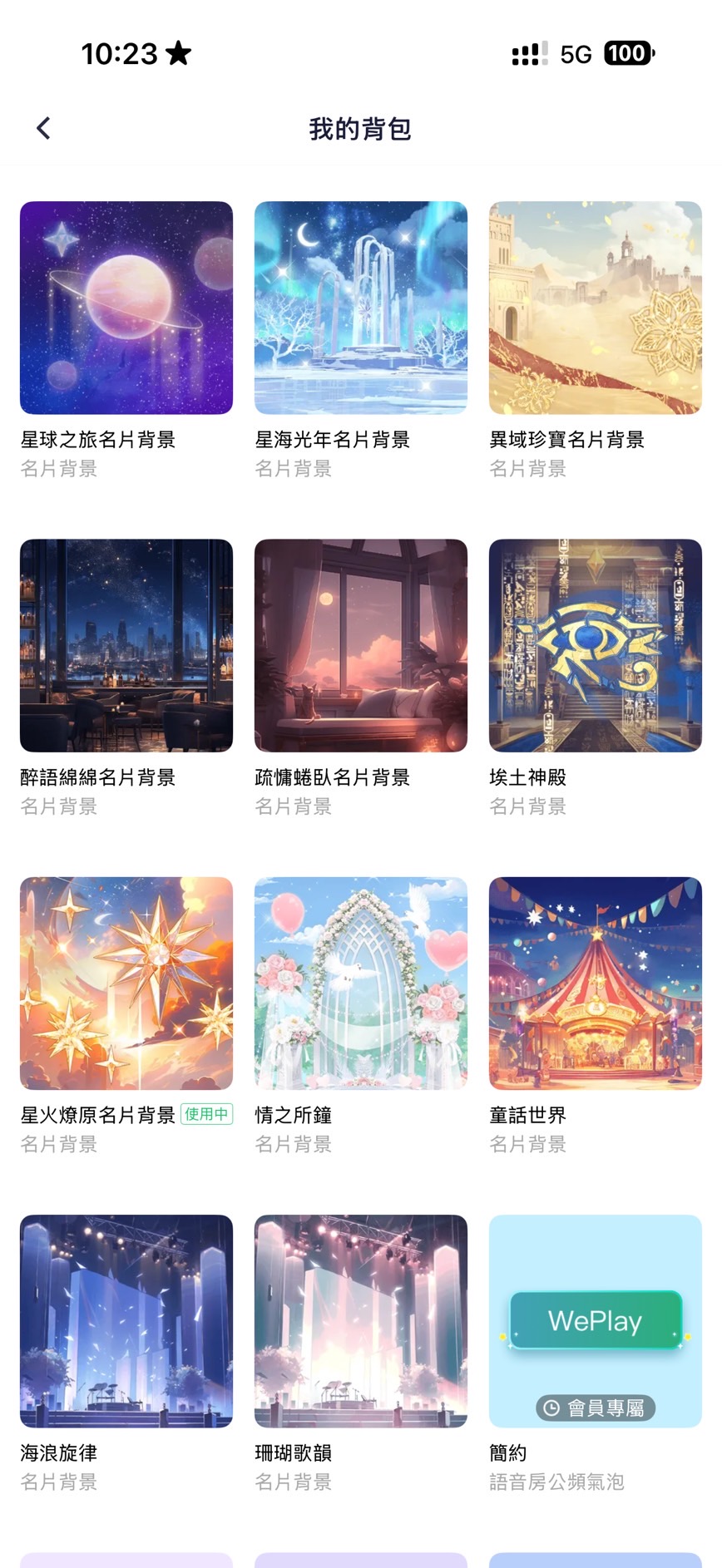Open the 疏慵蜷臥名片背景 item

click(x=361, y=645)
